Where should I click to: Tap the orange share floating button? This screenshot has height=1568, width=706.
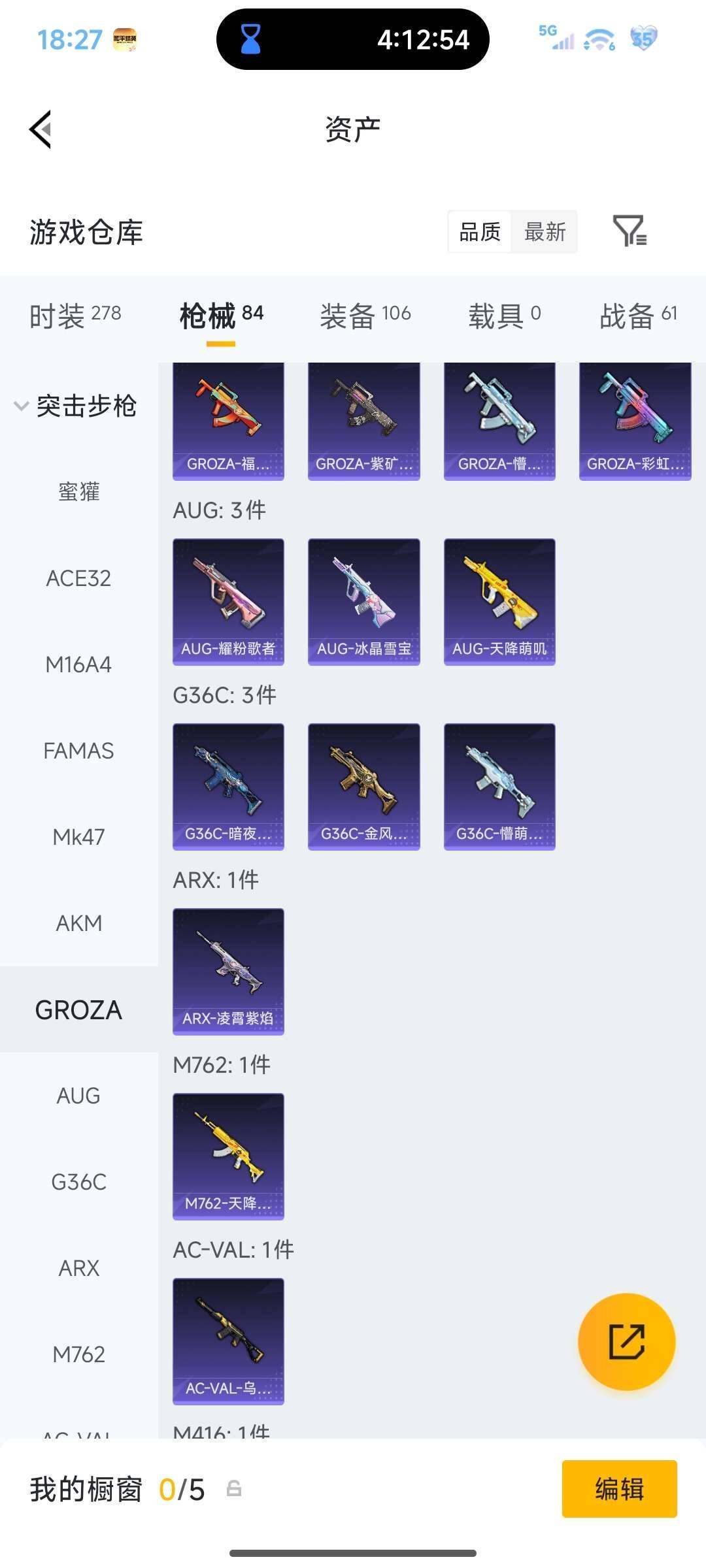point(626,1341)
